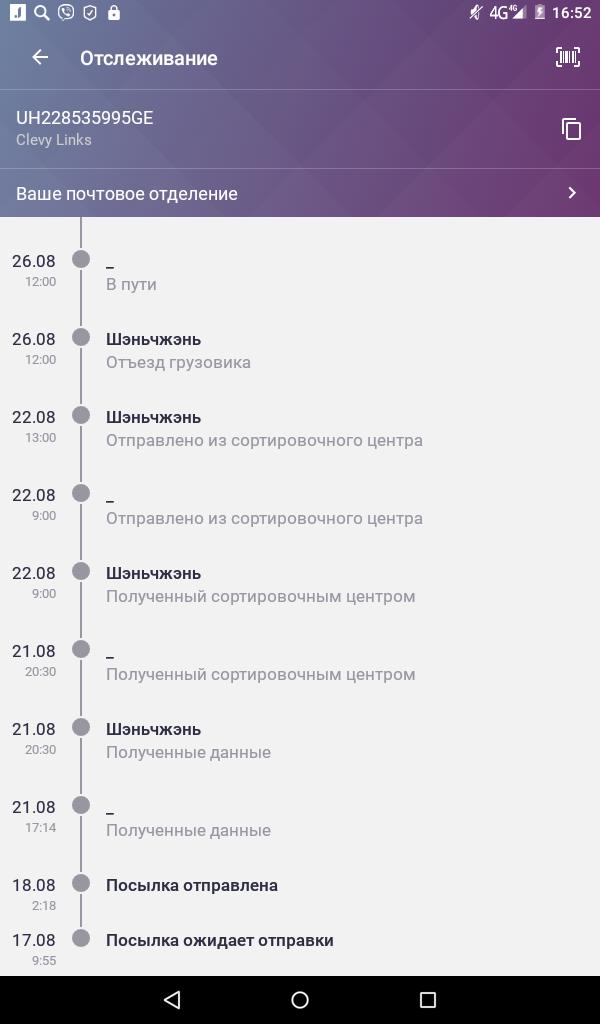Screen dimensions: 600x1024
Task: Copy tracking number UH228535995GE
Action: (x=571, y=129)
